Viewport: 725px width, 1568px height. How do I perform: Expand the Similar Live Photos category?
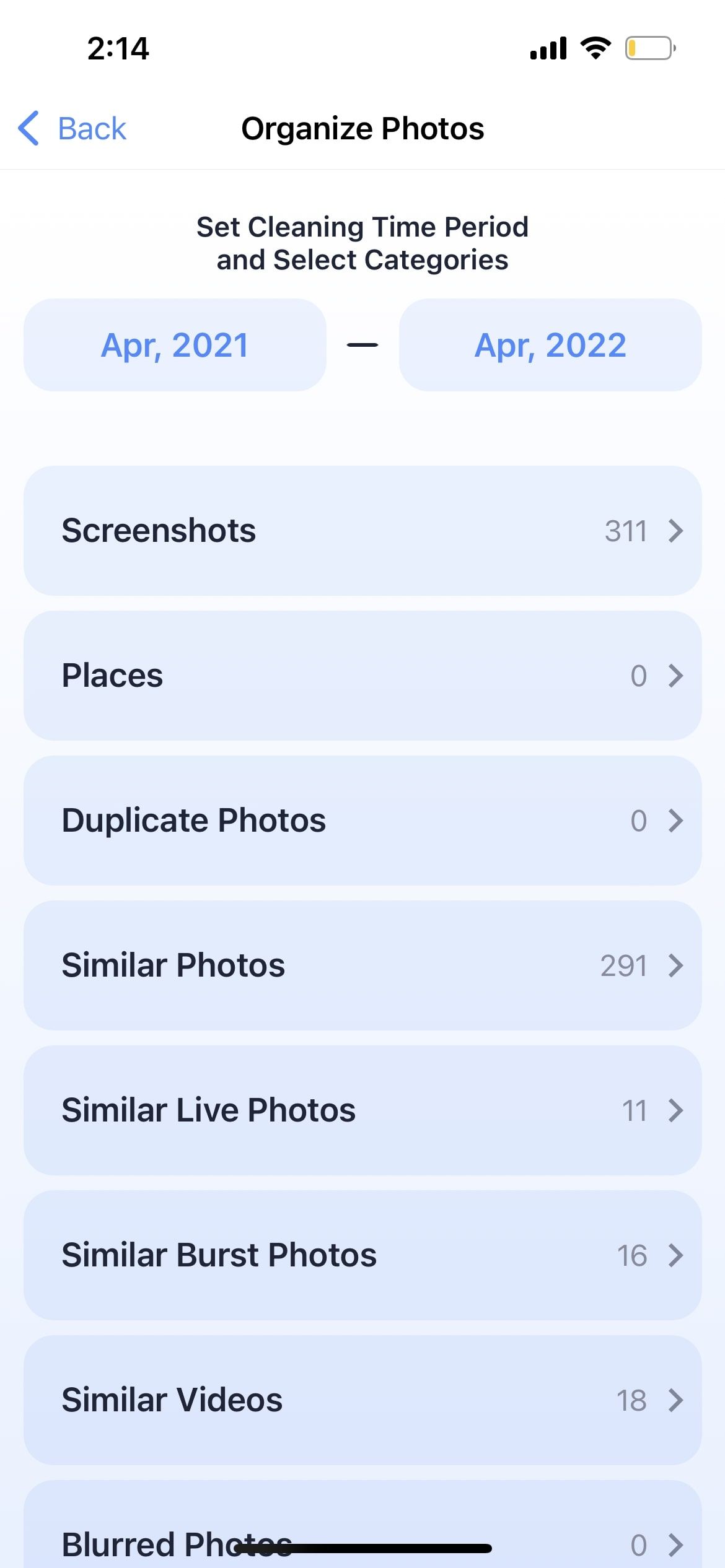click(x=361, y=1110)
